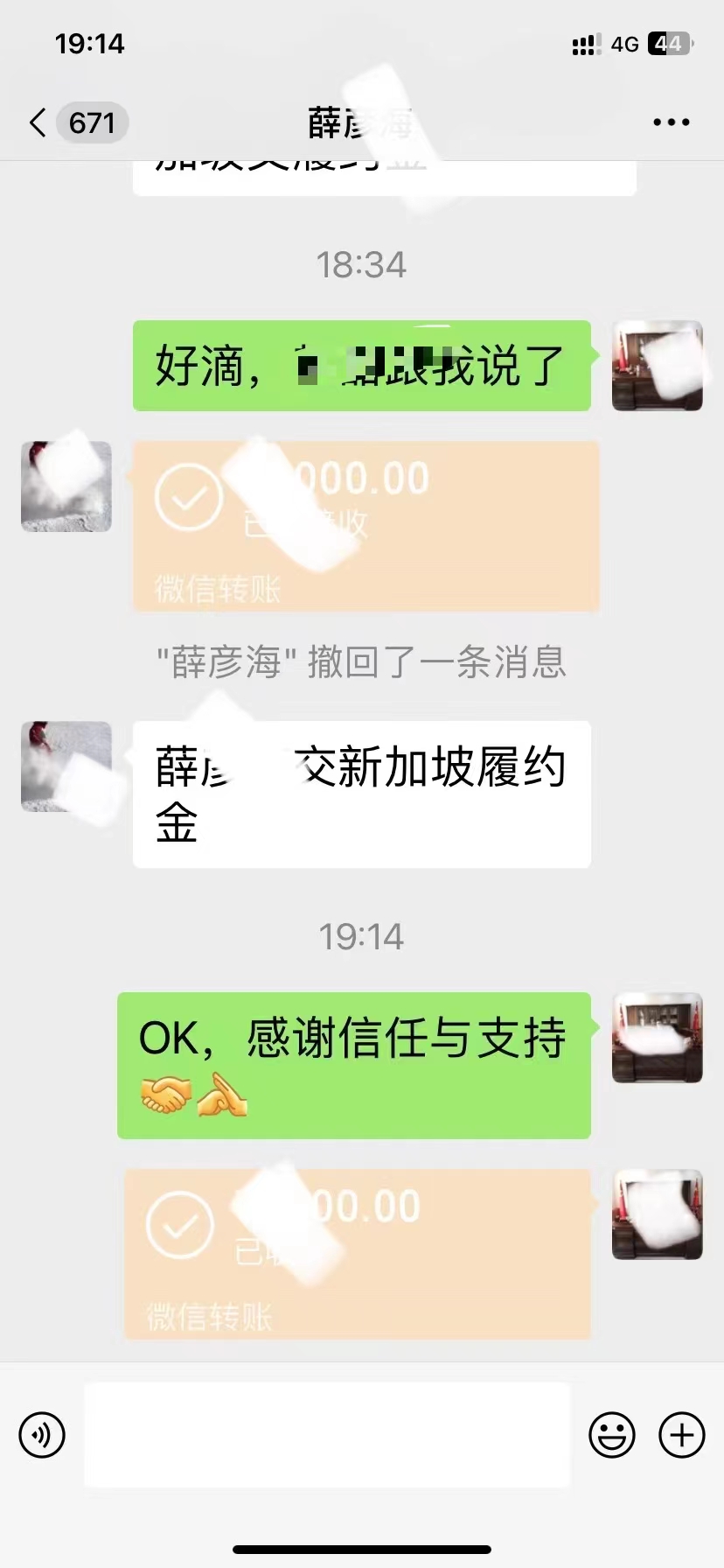Tap the message text field

coord(327,1435)
